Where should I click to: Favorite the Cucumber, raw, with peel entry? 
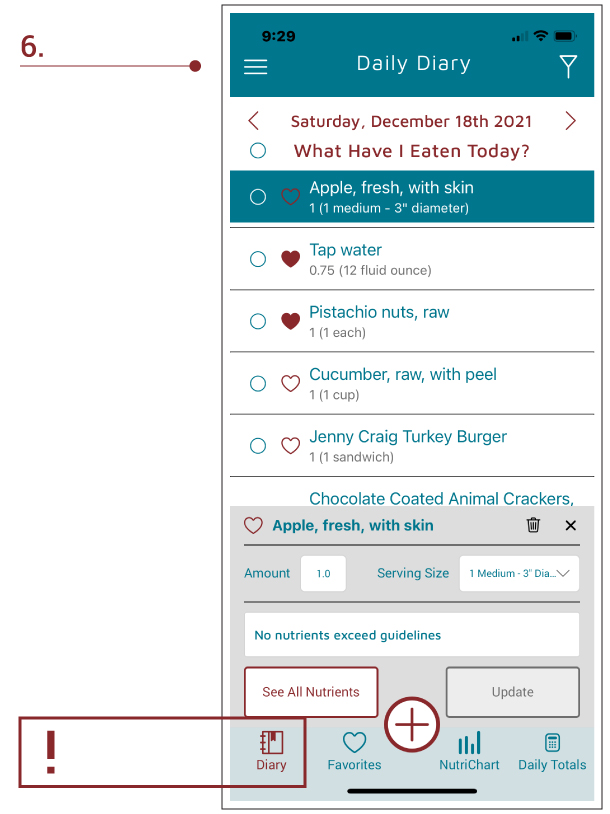pos(290,384)
